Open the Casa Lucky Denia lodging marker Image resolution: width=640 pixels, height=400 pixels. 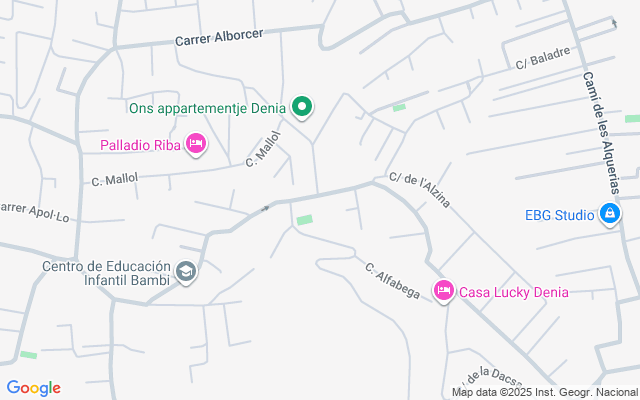tap(444, 291)
